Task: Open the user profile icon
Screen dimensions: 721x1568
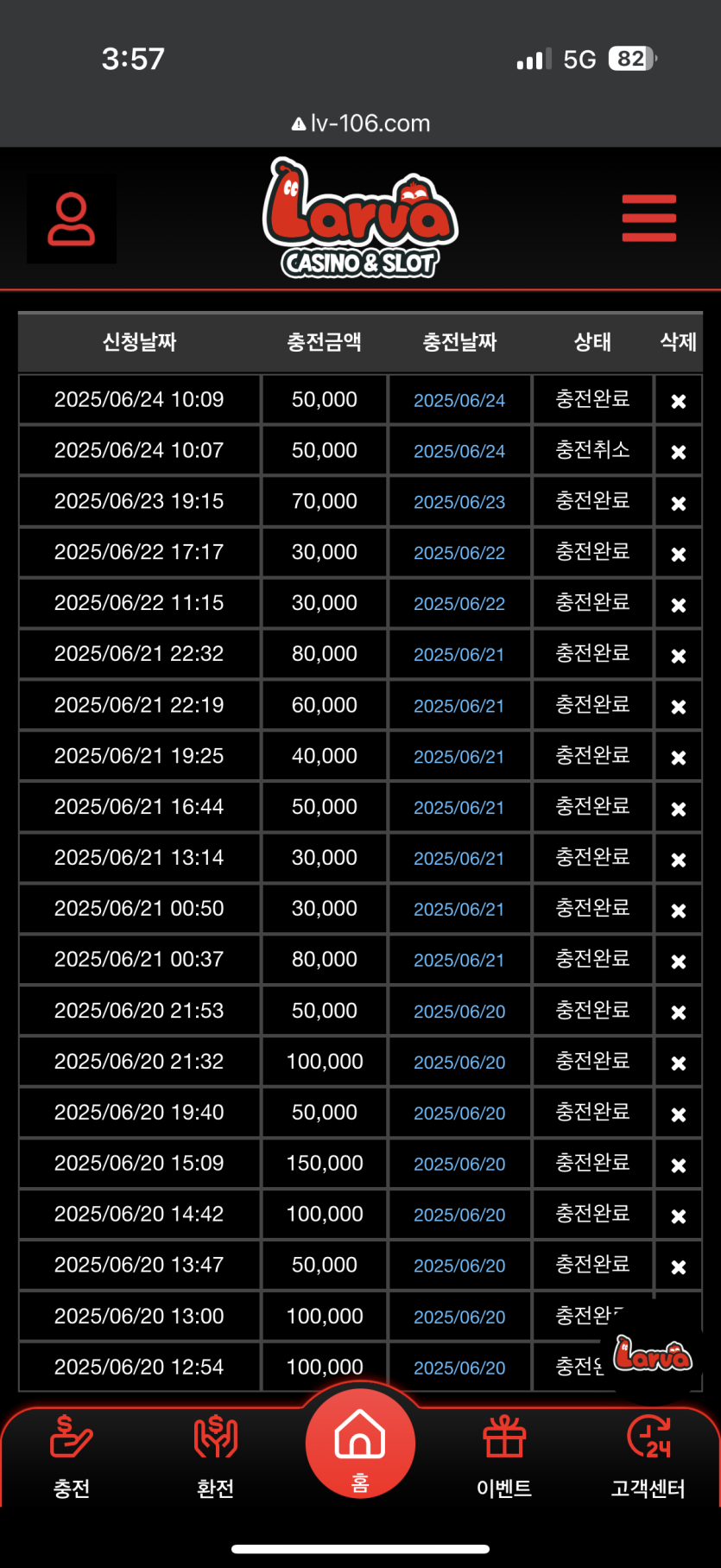Action: (x=71, y=219)
